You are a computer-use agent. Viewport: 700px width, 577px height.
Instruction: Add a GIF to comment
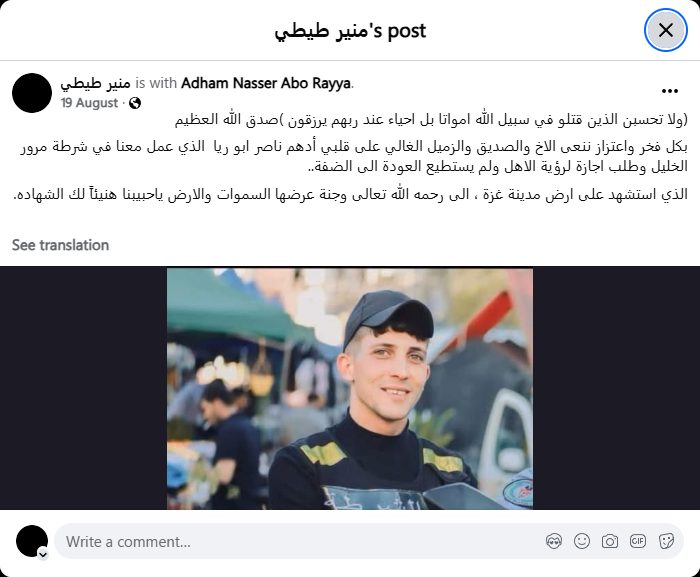pos(638,542)
